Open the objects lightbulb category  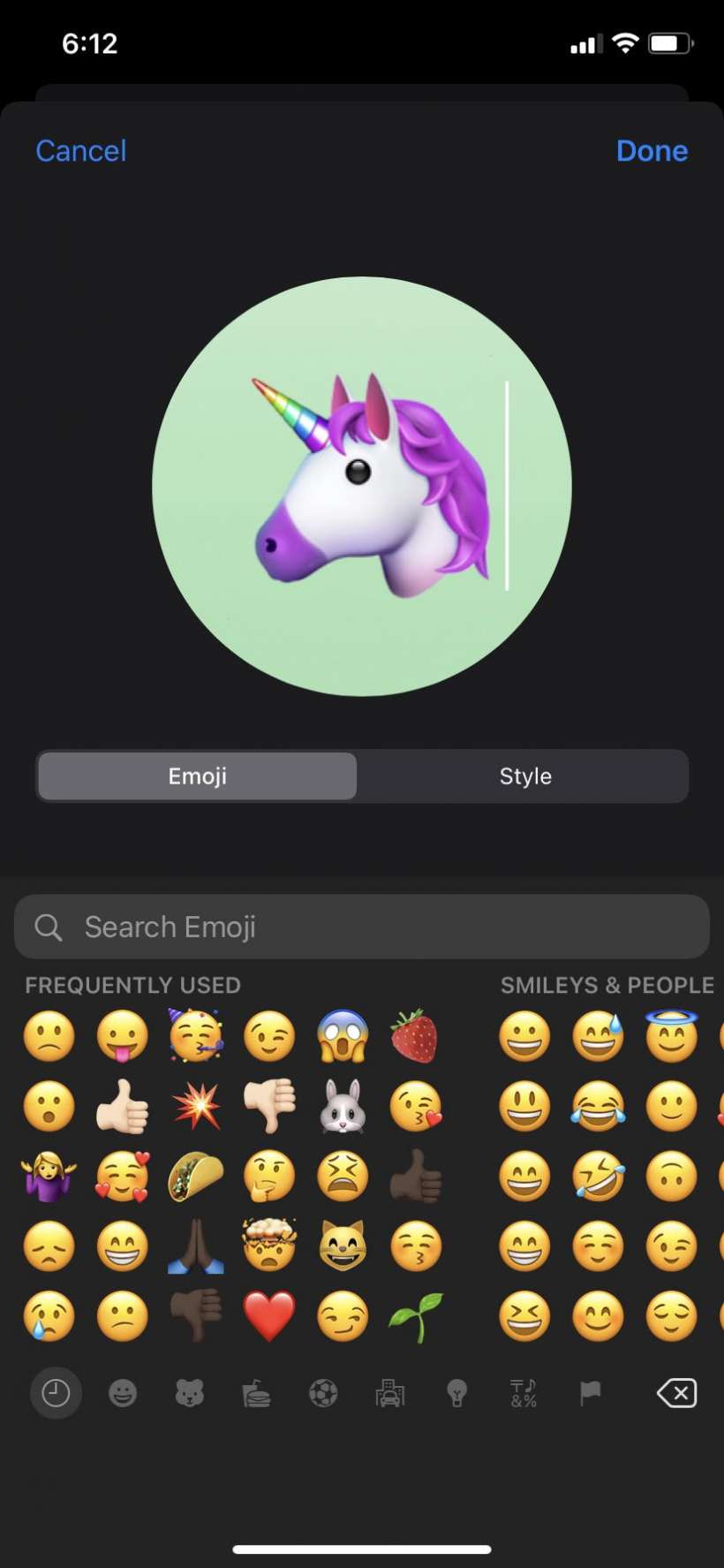point(456,1394)
